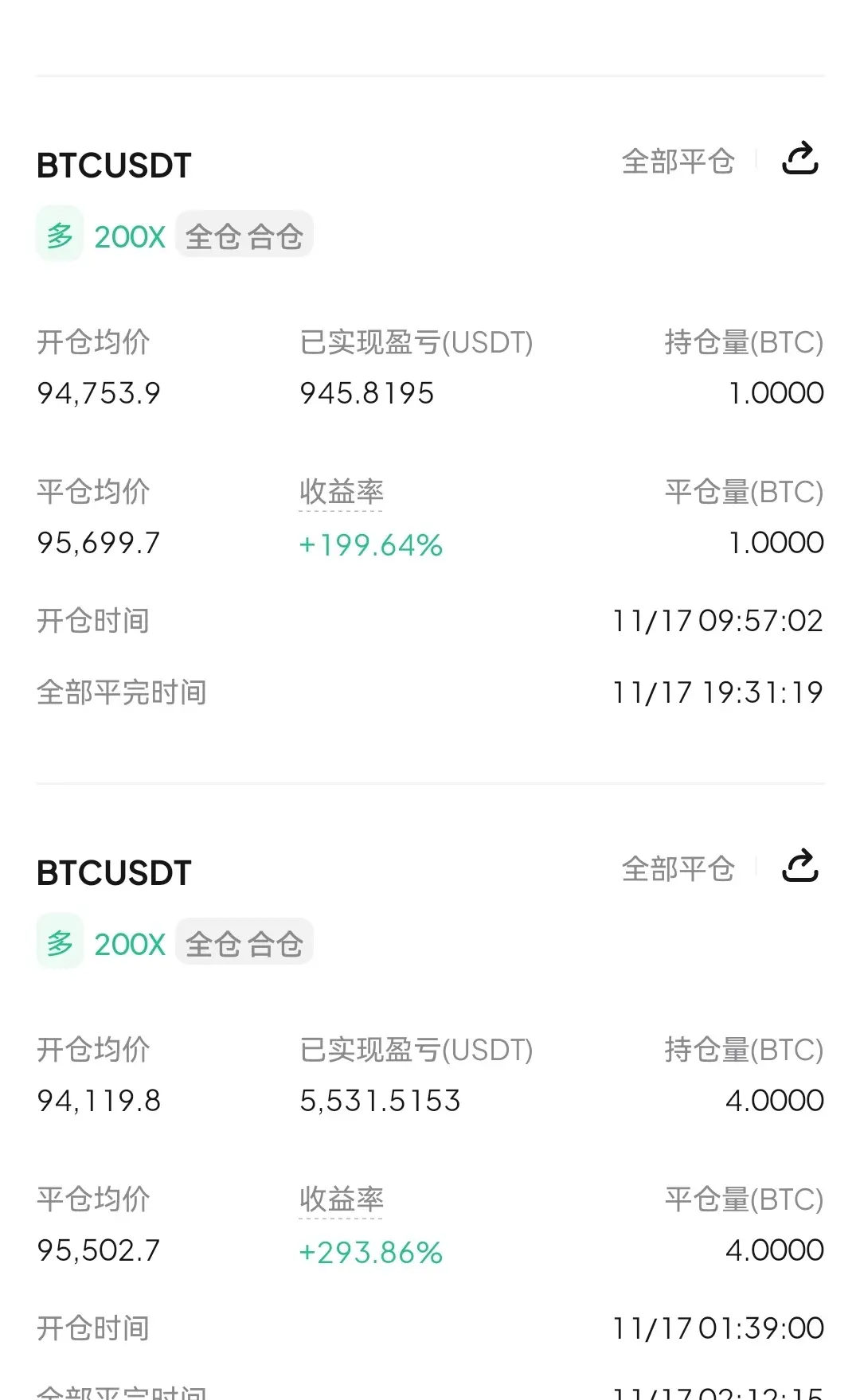Tap 收益率 label above +293.86%
The width and height of the screenshot is (860, 1400).
[x=342, y=1199]
